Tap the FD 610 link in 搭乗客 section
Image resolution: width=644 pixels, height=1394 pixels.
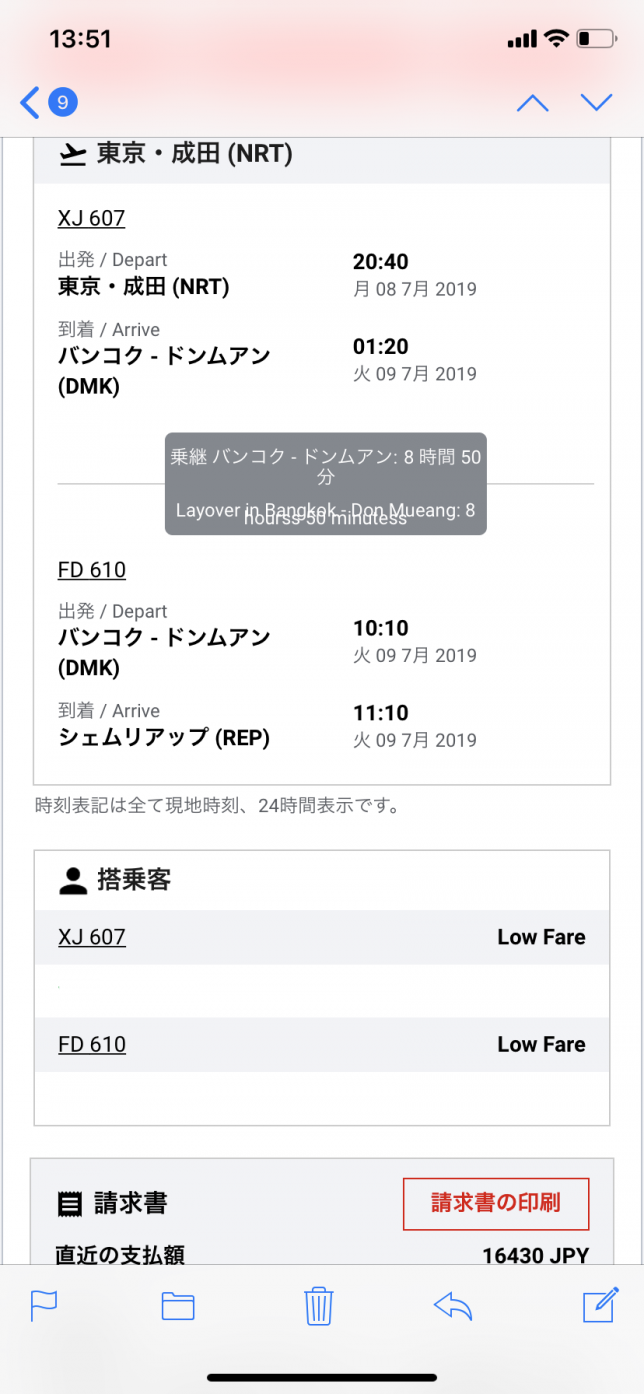pyautogui.click(x=91, y=1044)
